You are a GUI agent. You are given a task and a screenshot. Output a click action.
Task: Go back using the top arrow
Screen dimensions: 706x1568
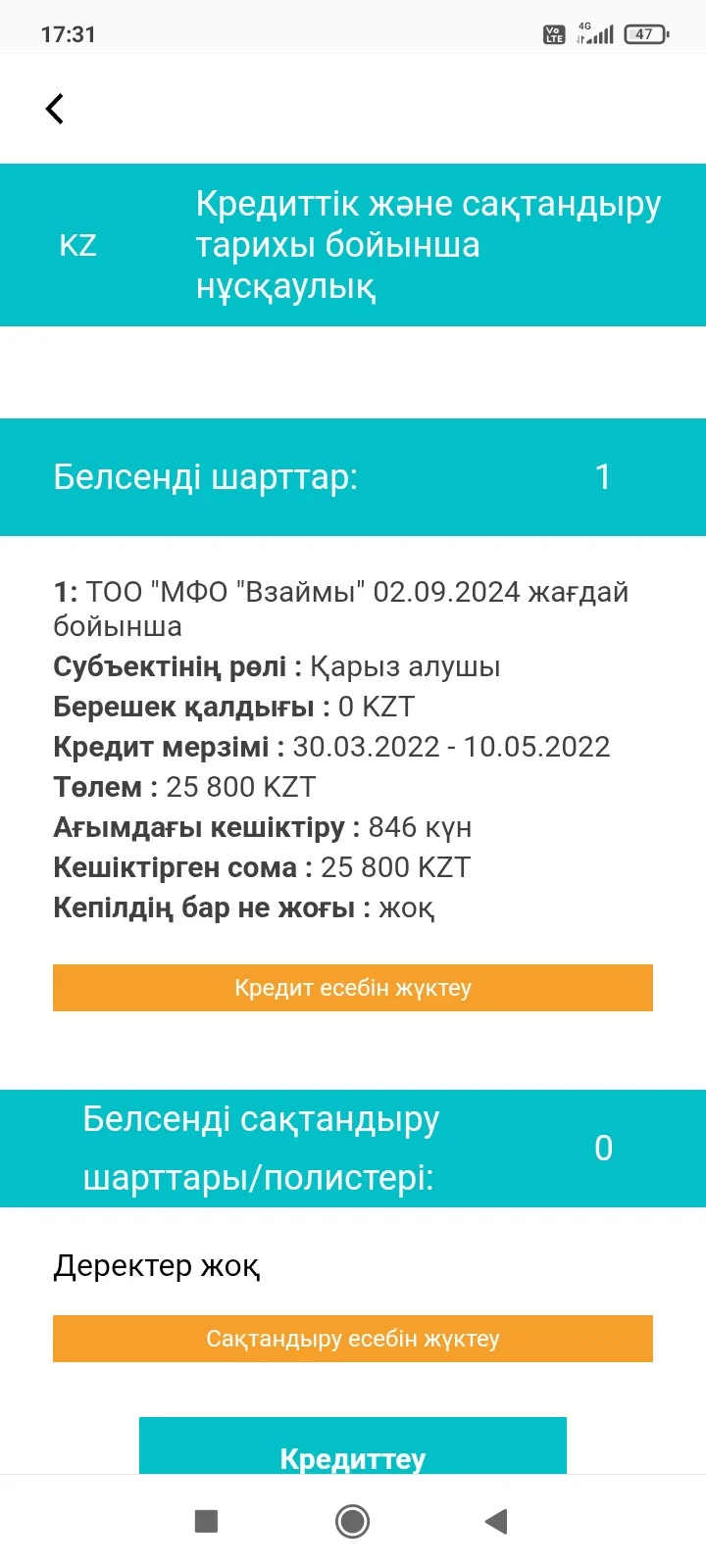pos(56,109)
